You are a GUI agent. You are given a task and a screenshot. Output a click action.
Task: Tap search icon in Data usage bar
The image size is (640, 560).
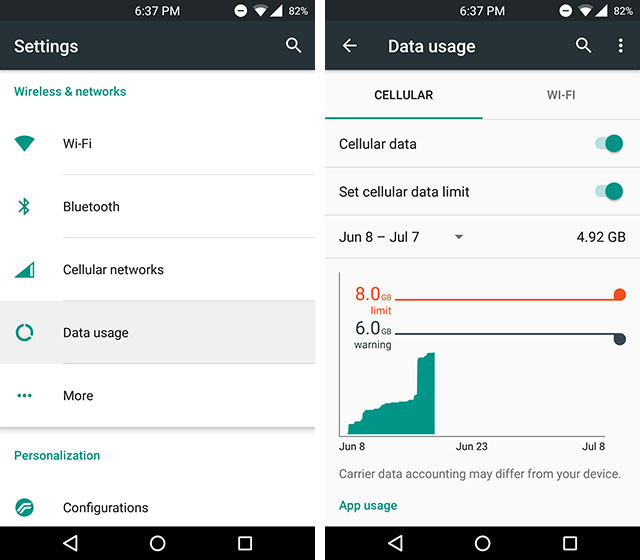(x=584, y=46)
